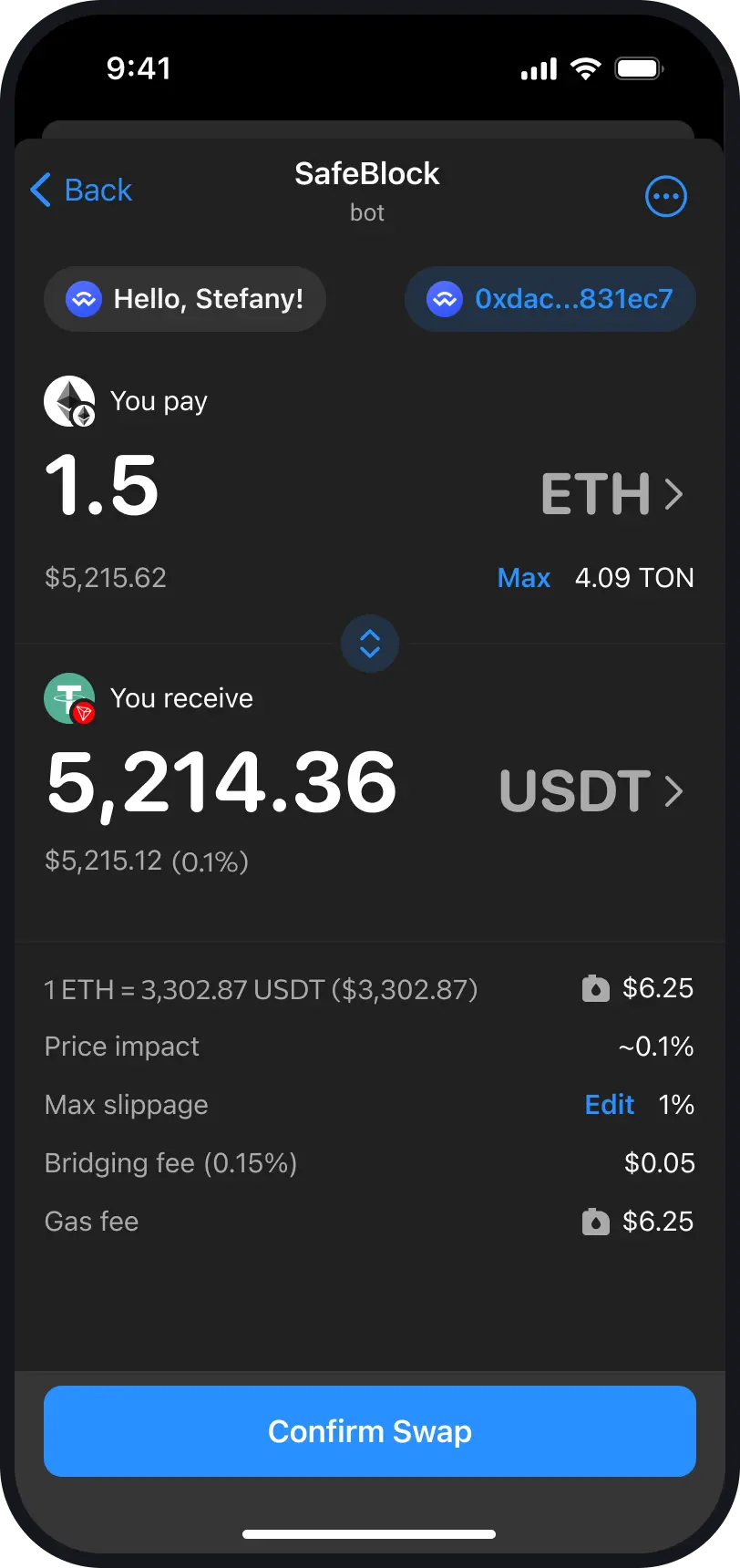Image resolution: width=740 pixels, height=1568 pixels.
Task: Edit the max slippage percentage
Action: [609, 1104]
